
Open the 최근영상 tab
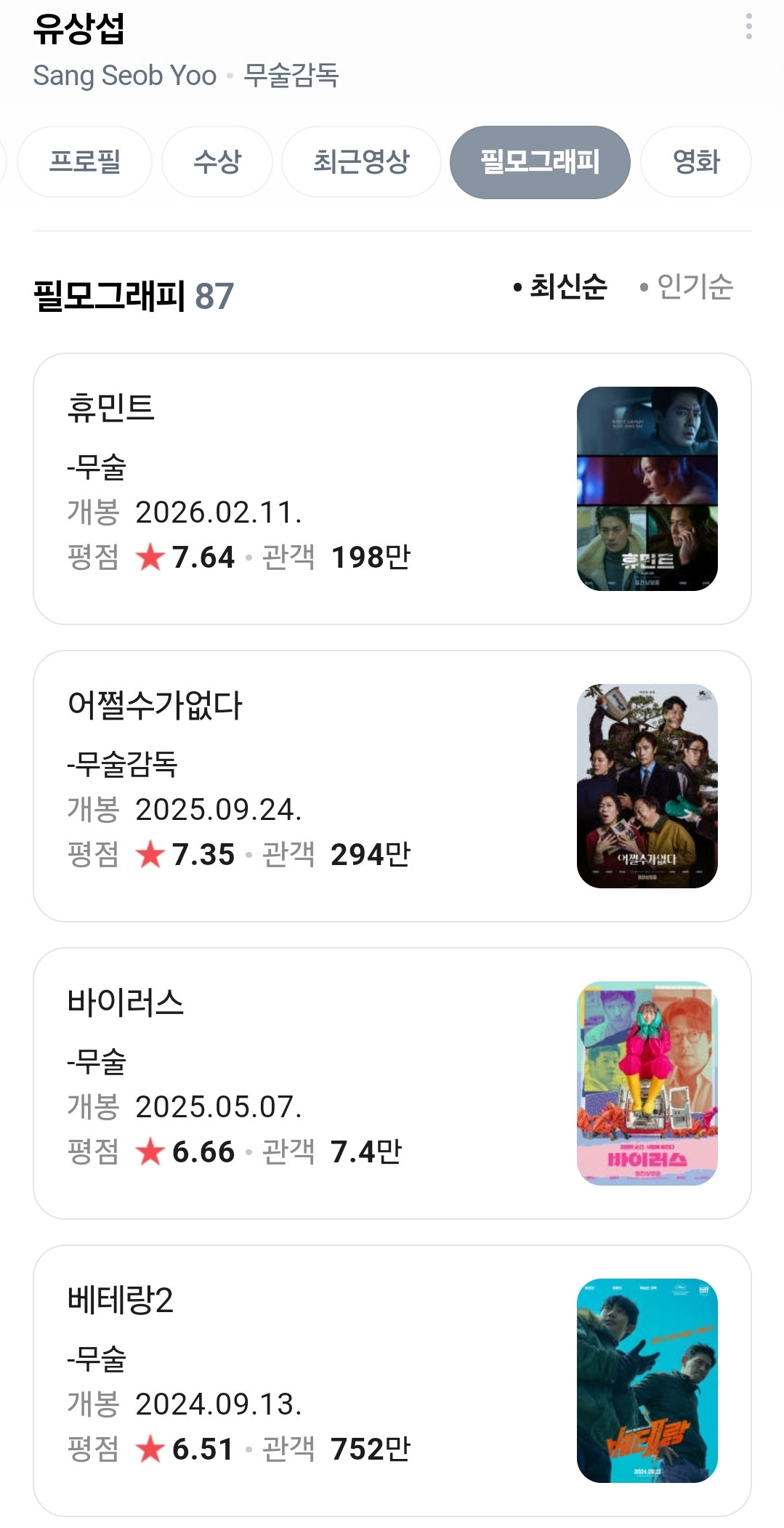pos(361,161)
